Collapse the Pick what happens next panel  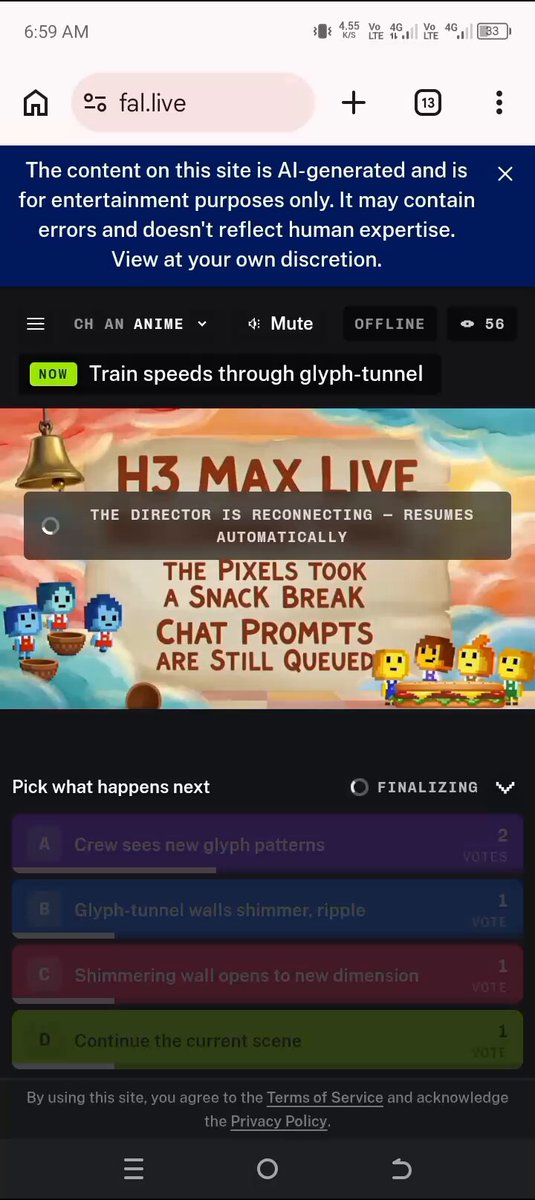(505, 788)
